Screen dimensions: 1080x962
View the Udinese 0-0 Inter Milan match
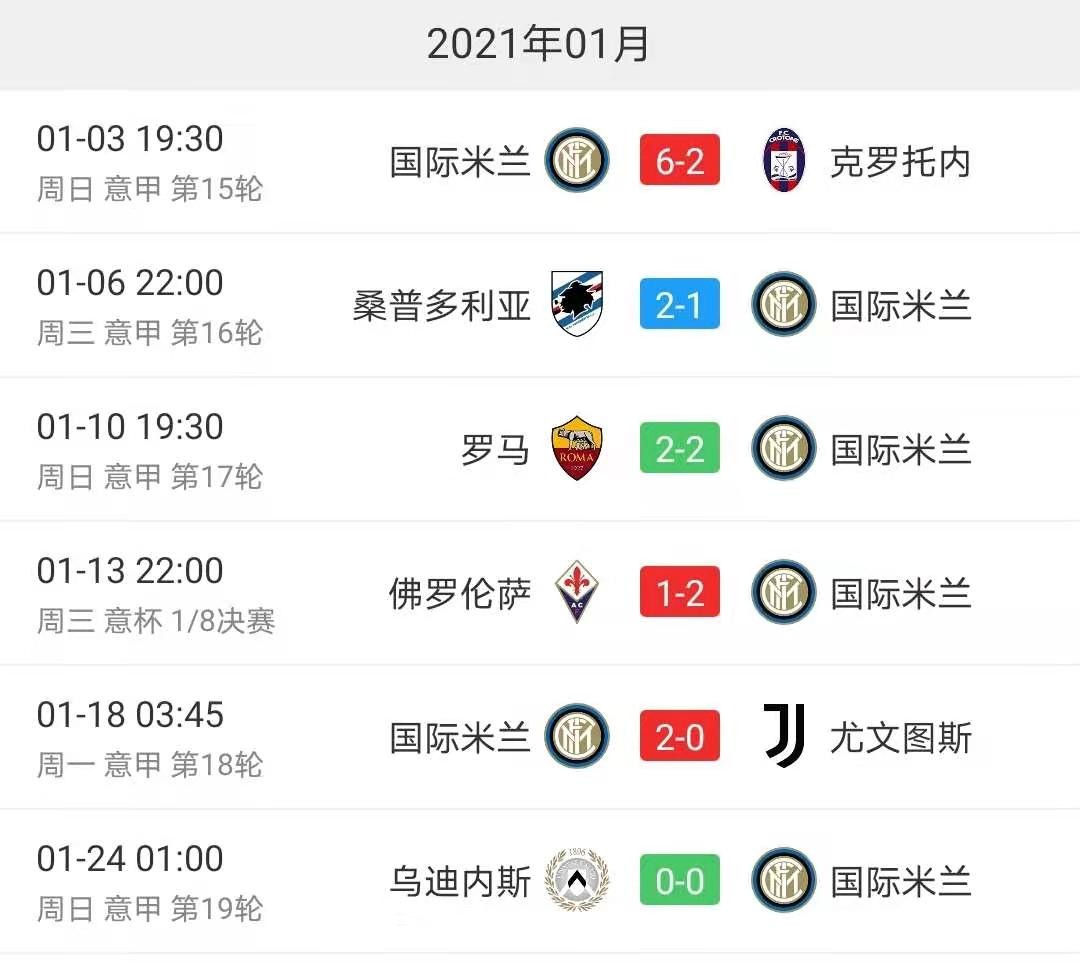coord(679,882)
